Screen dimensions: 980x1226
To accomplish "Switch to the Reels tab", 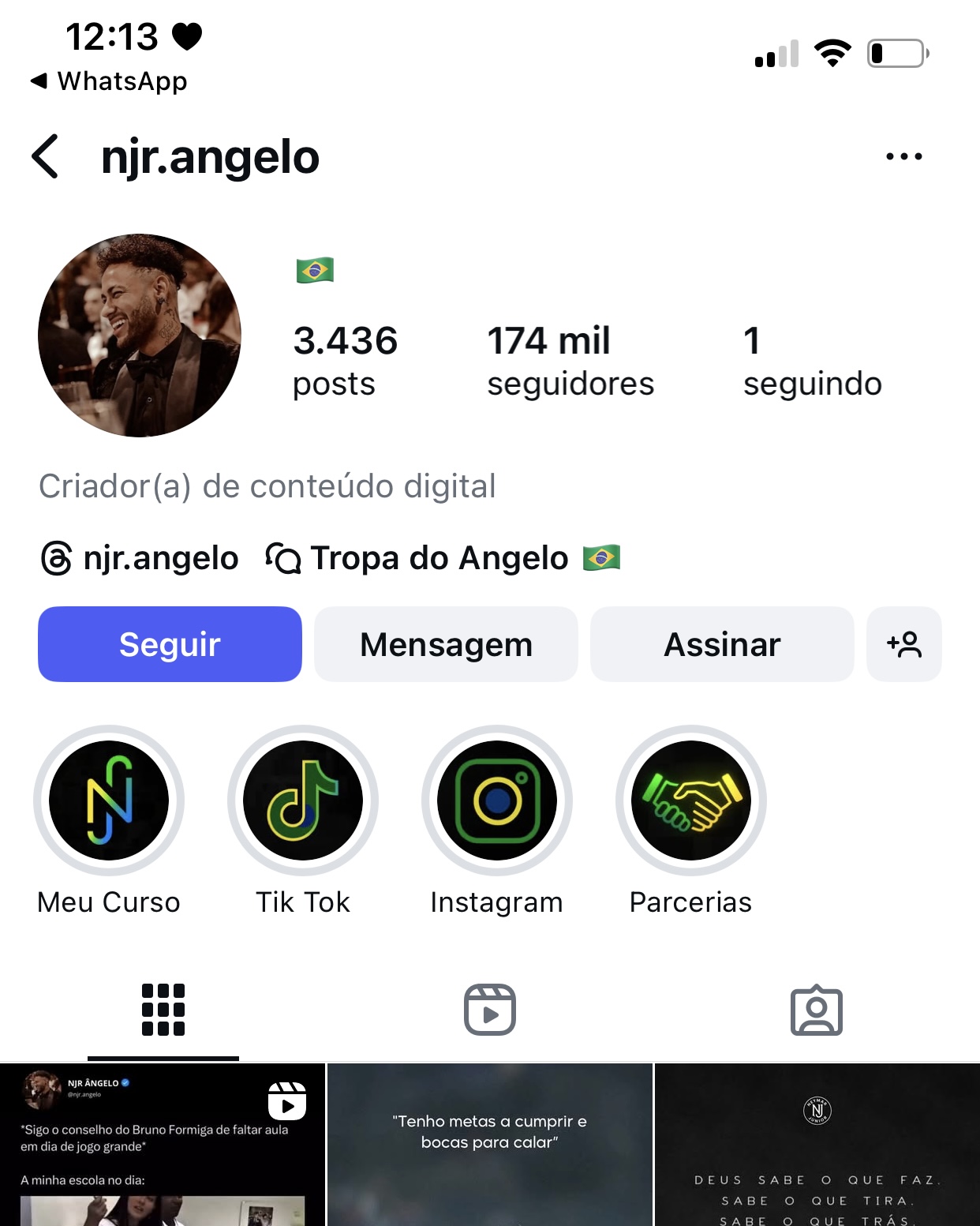I will pos(490,1010).
